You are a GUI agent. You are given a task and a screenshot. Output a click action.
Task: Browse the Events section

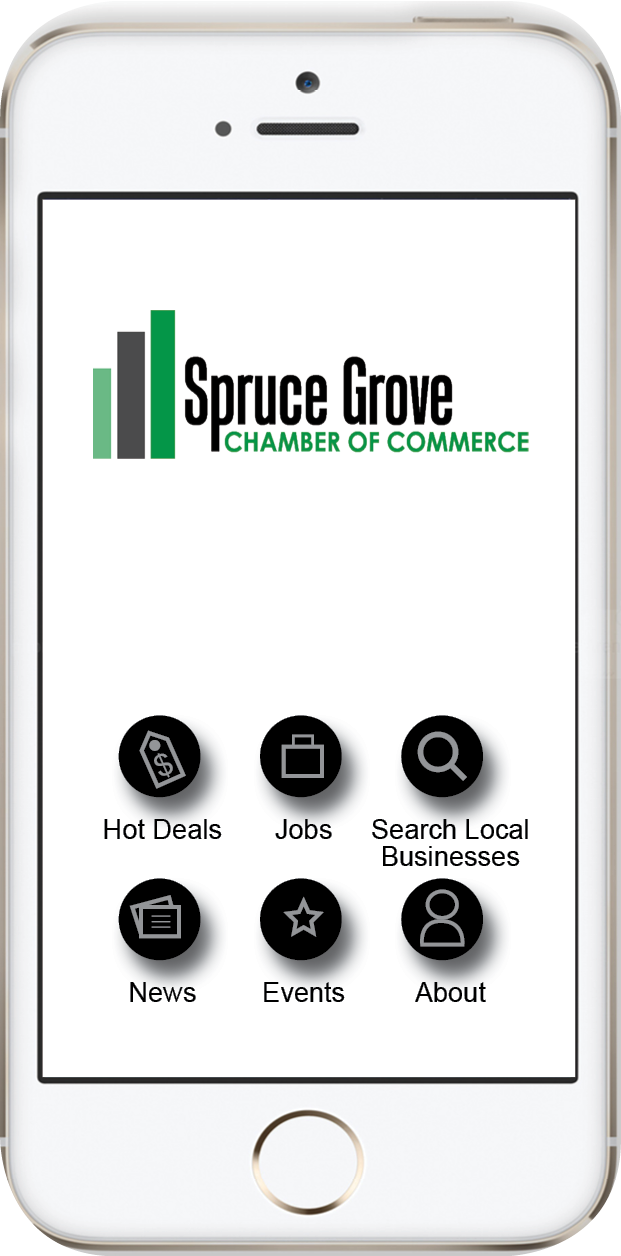coord(301,920)
